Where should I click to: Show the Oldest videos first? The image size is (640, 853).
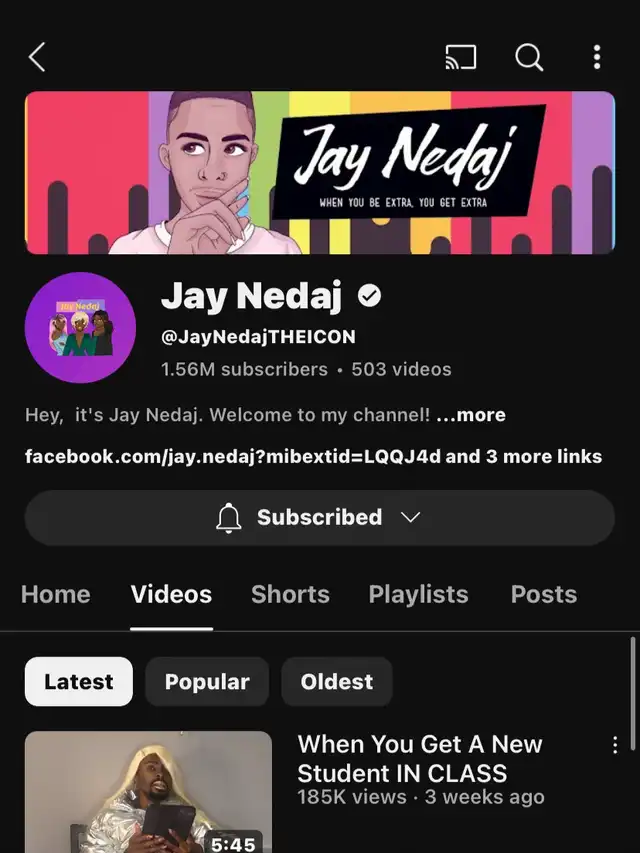pyautogui.click(x=336, y=682)
